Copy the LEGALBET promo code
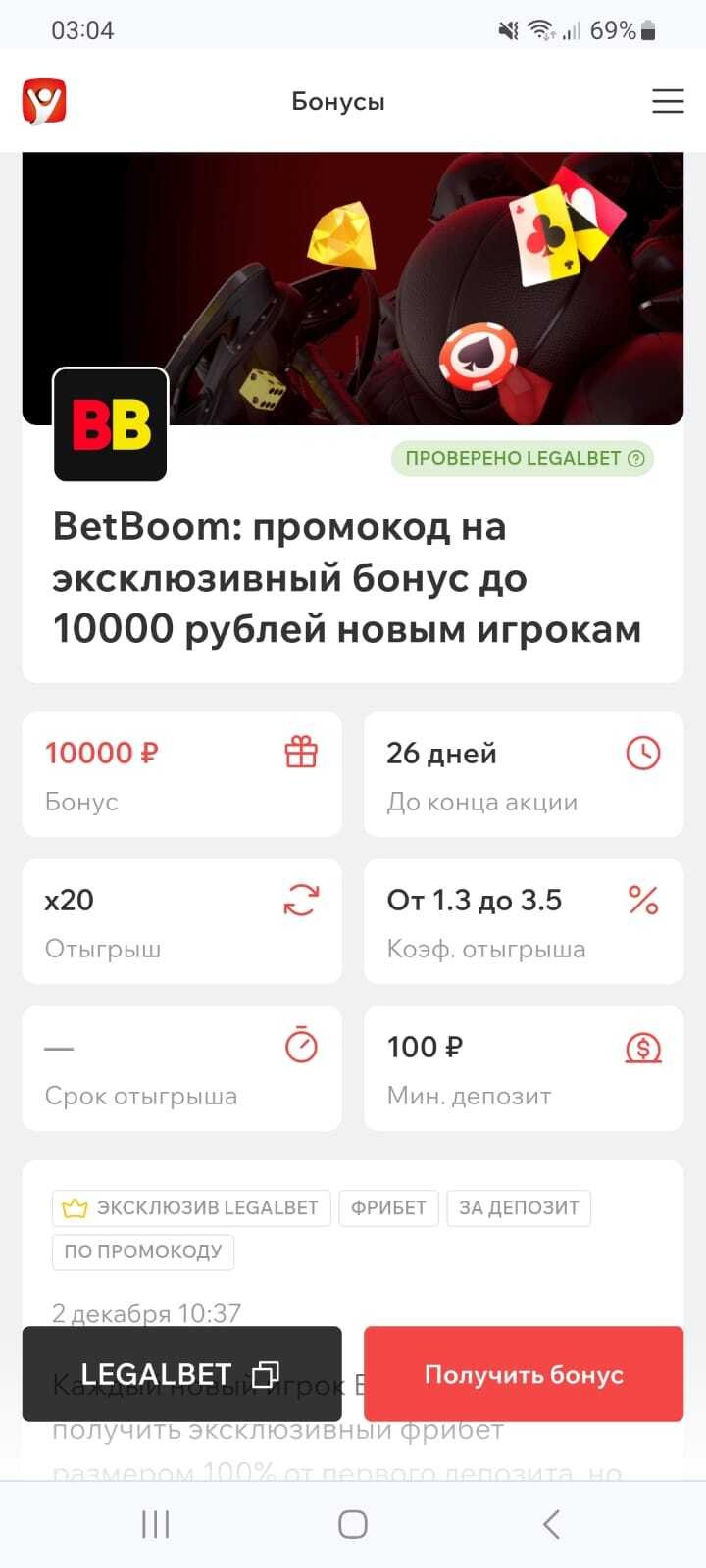 pyautogui.click(x=181, y=1374)
